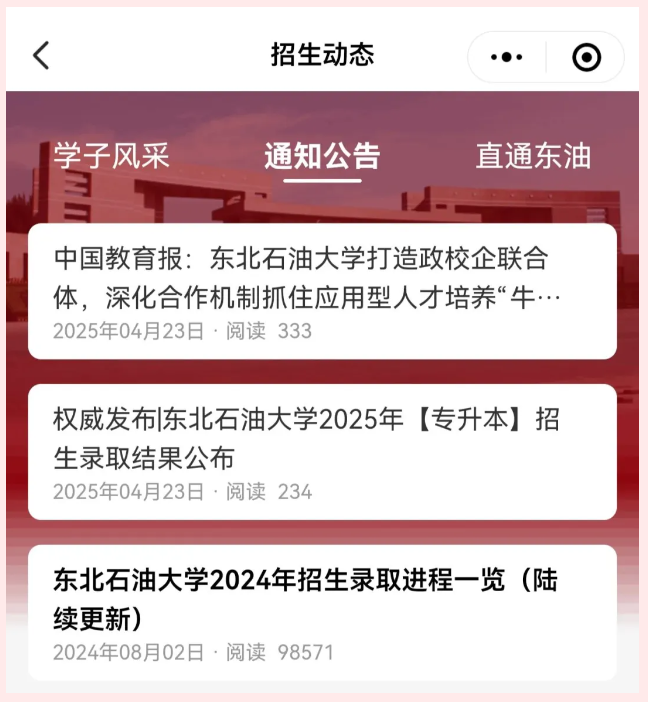Switch to the 学子风采 tab
Viewport: 648px width, 702px height.
click(111, 156)
